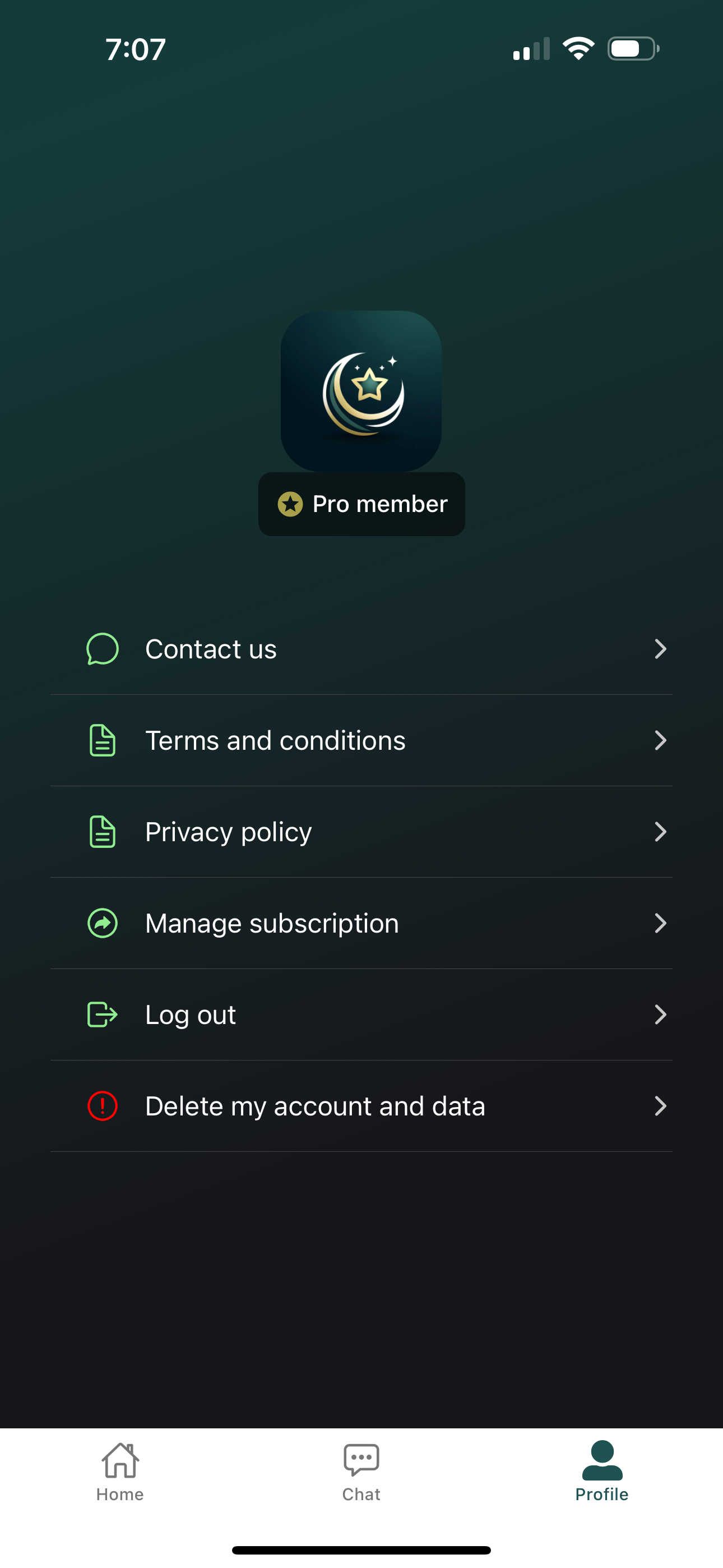View Terms and conditions

[x=361, y=740]
